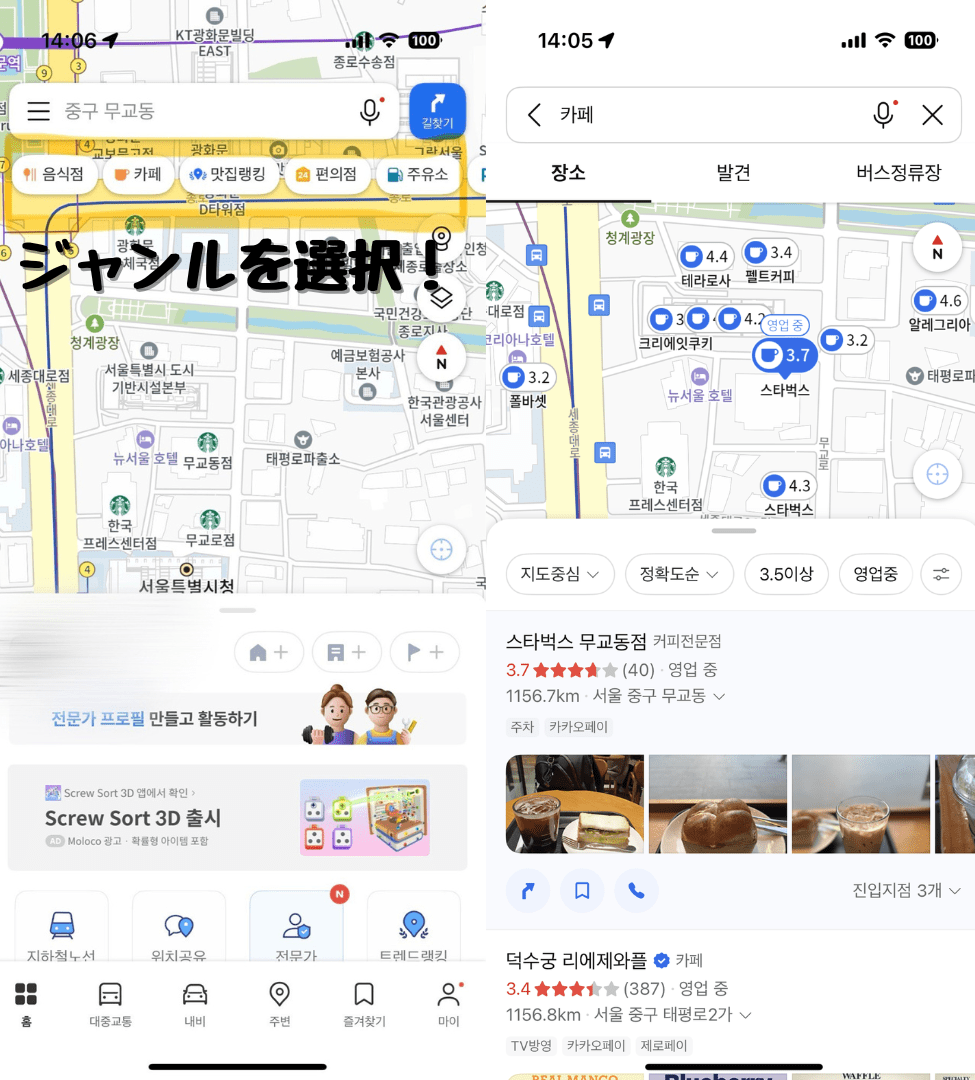The image size is (975, 1080).
Task: Call 스타벅스 무교동점 via phone icon
Action: click(636, 890)
